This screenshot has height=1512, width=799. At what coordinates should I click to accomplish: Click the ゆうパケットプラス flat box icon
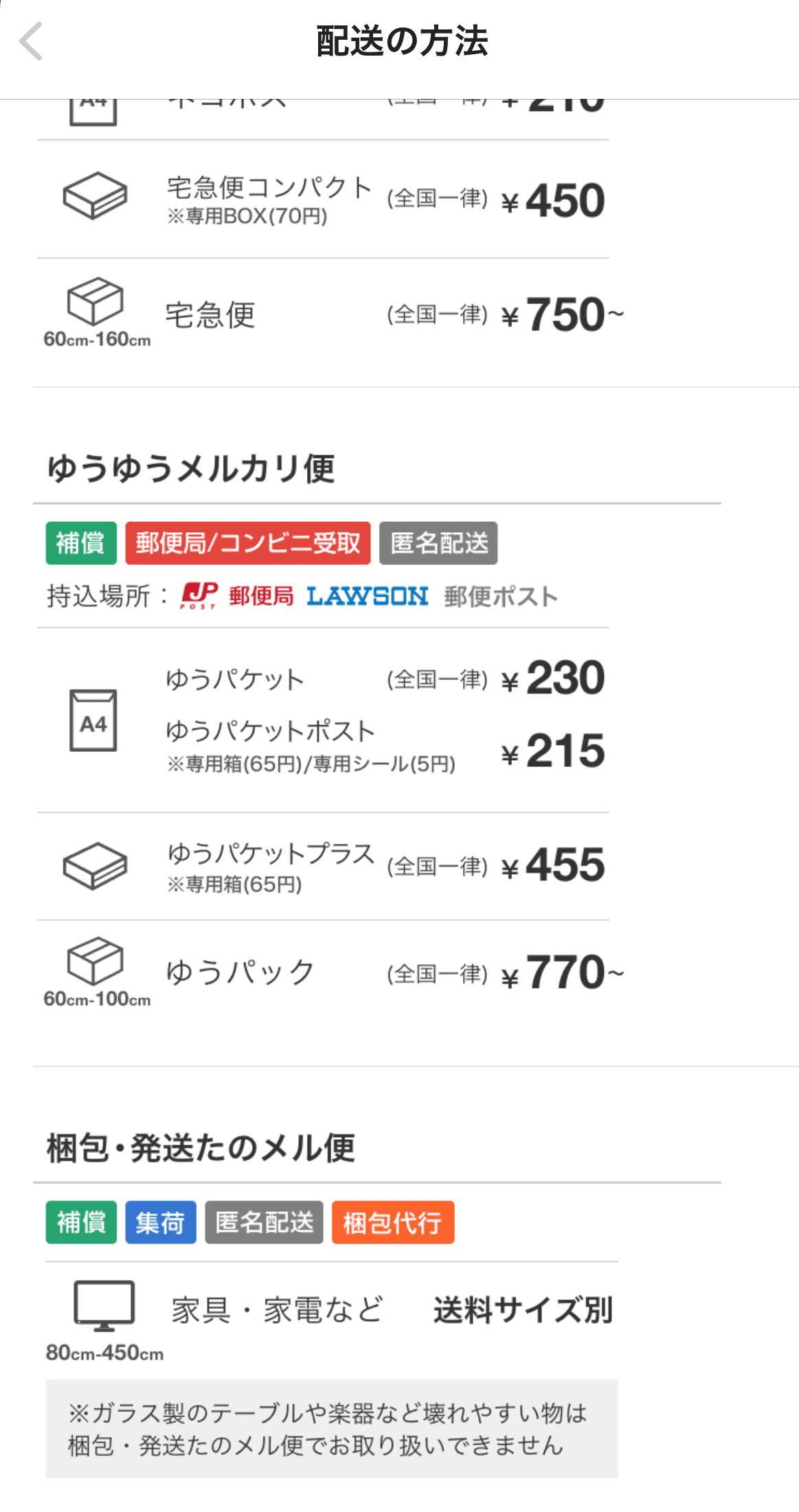click(x=95, y=867)
